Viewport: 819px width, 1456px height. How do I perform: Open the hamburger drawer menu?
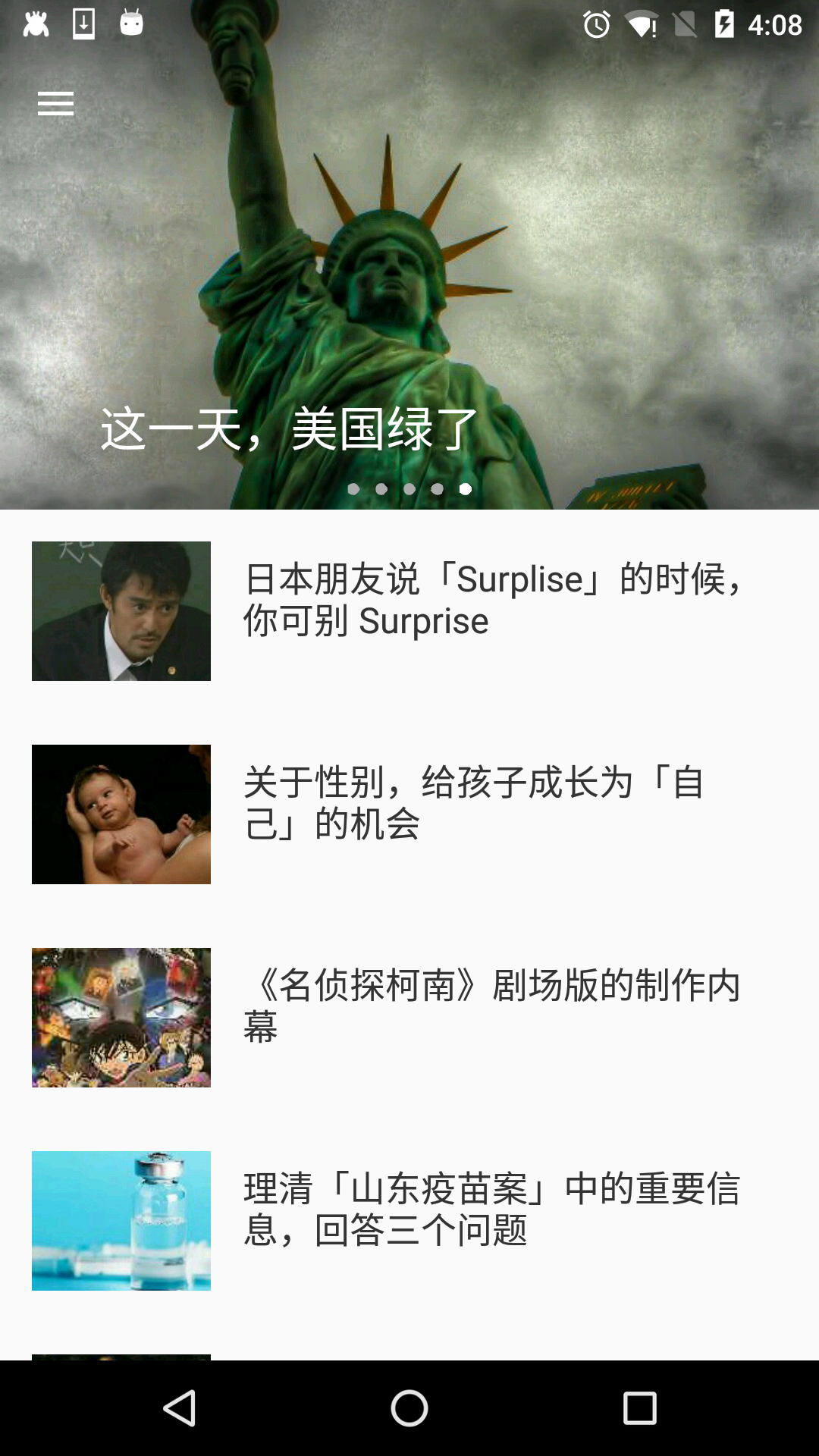click(55, 103)
